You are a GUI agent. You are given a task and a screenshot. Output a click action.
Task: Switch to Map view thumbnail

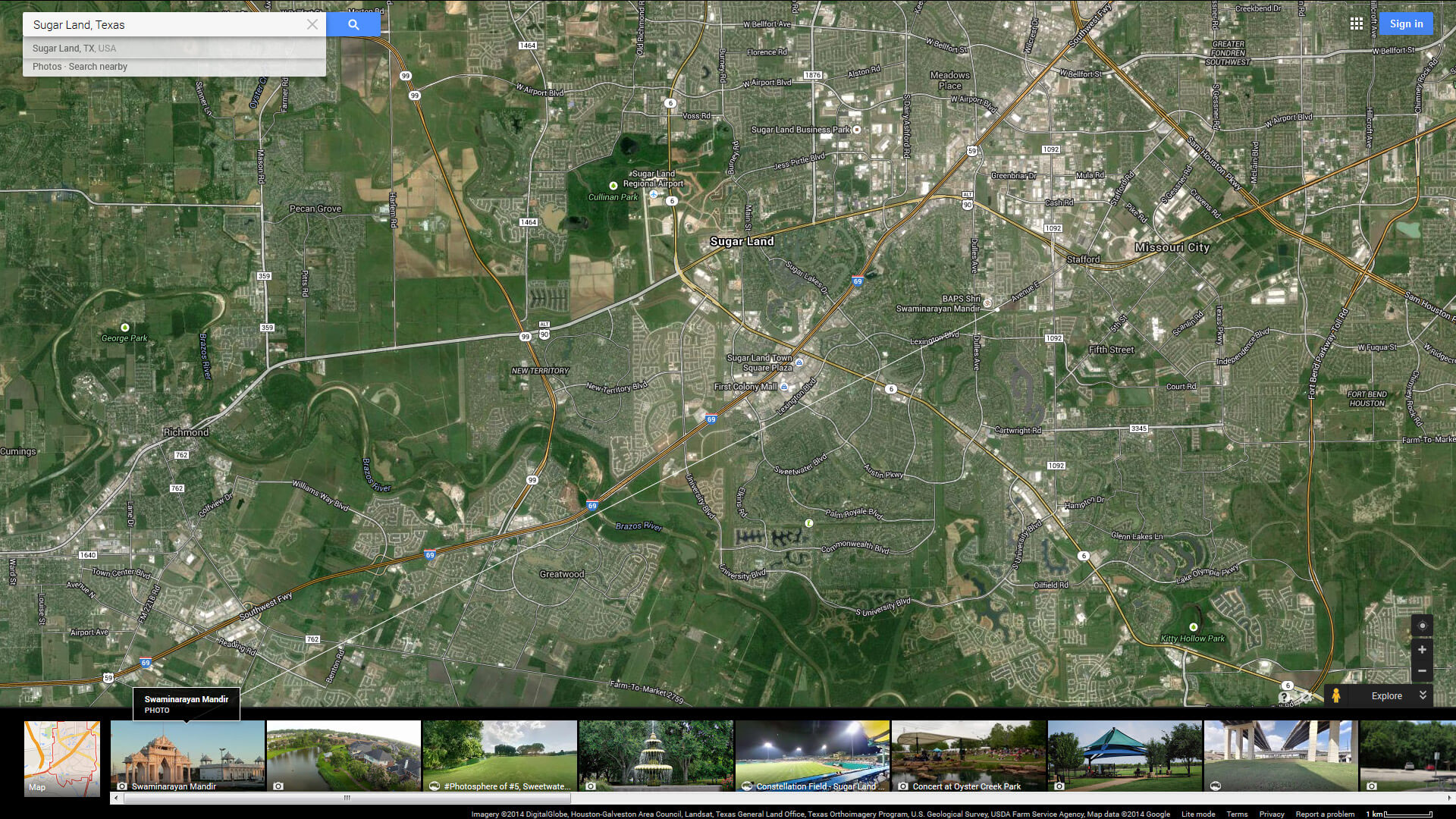62,758
